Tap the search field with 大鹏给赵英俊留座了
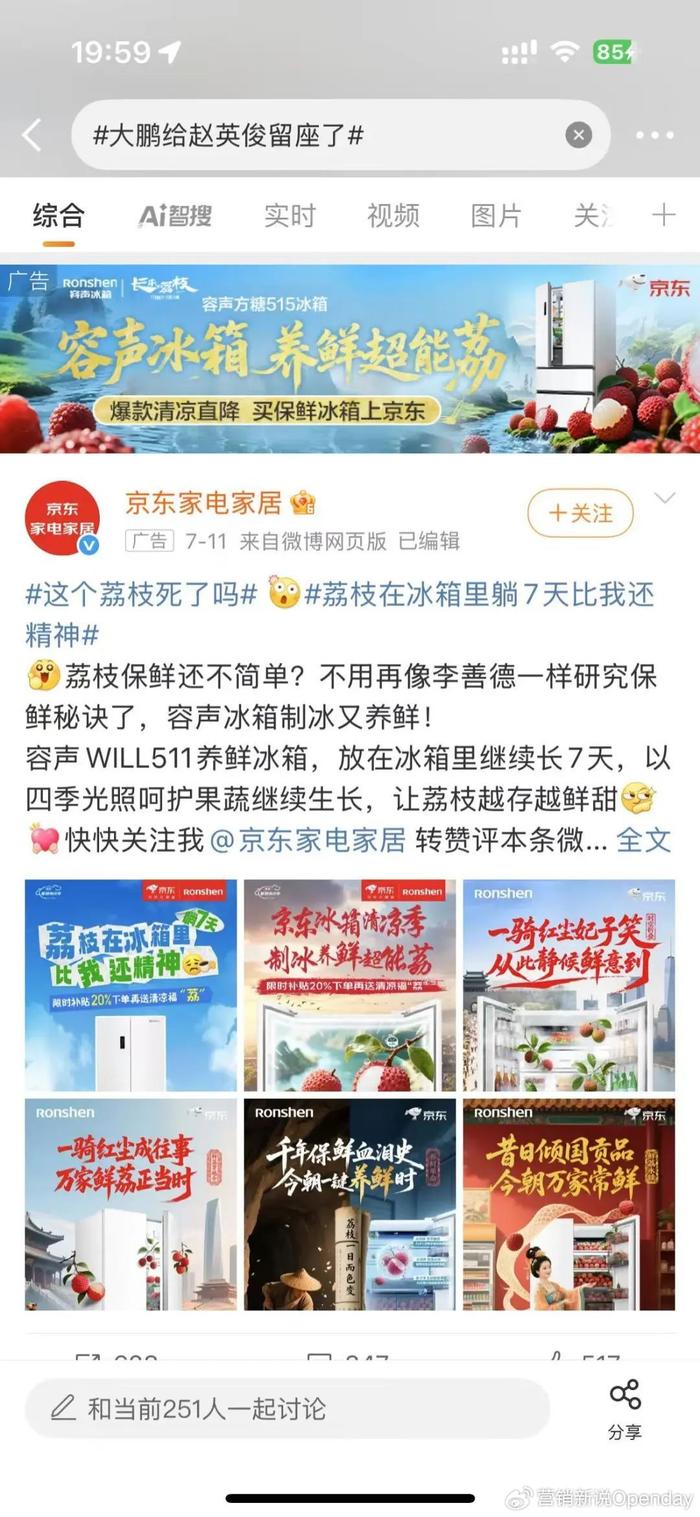 (x=320, y=136)
